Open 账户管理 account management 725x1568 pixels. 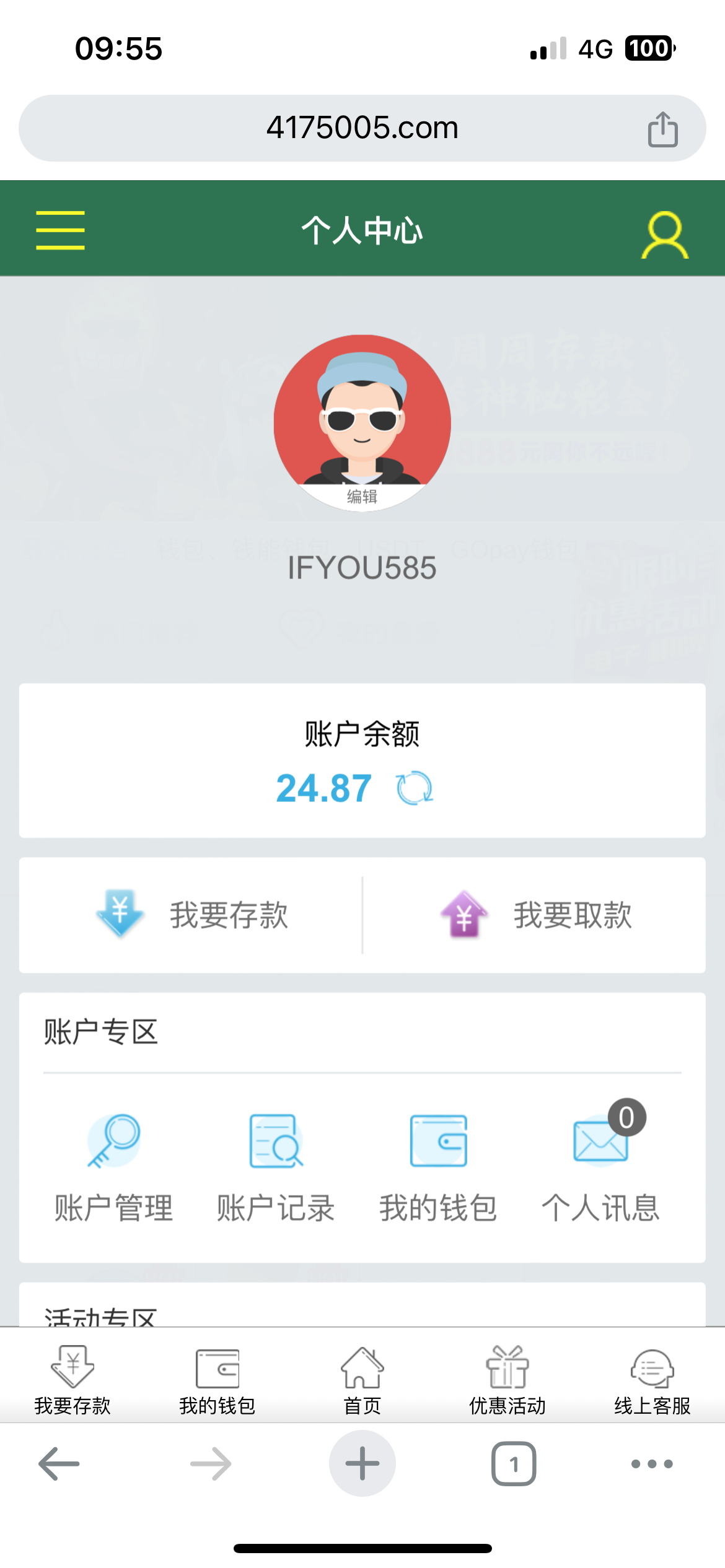point(114,1167)
